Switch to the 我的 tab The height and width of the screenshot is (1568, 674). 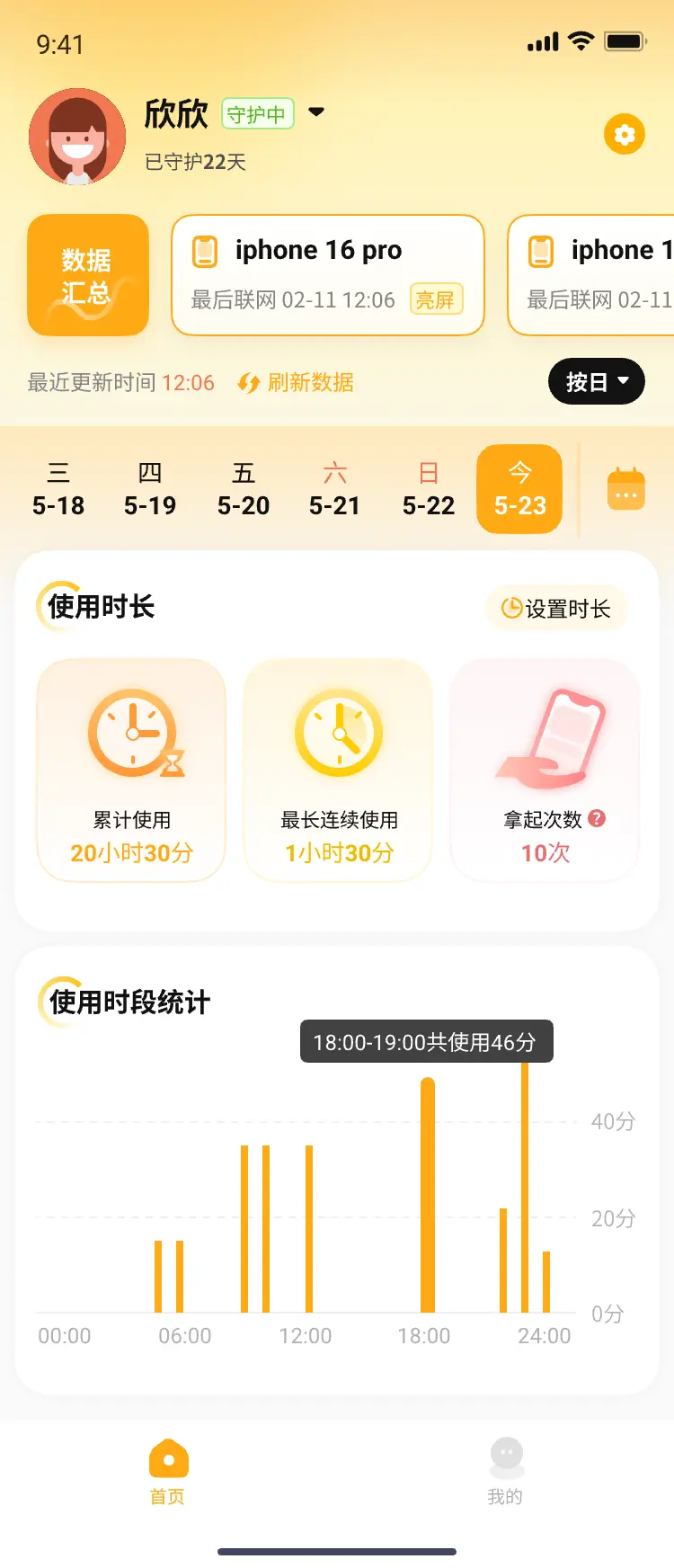tap(506, 1472)
